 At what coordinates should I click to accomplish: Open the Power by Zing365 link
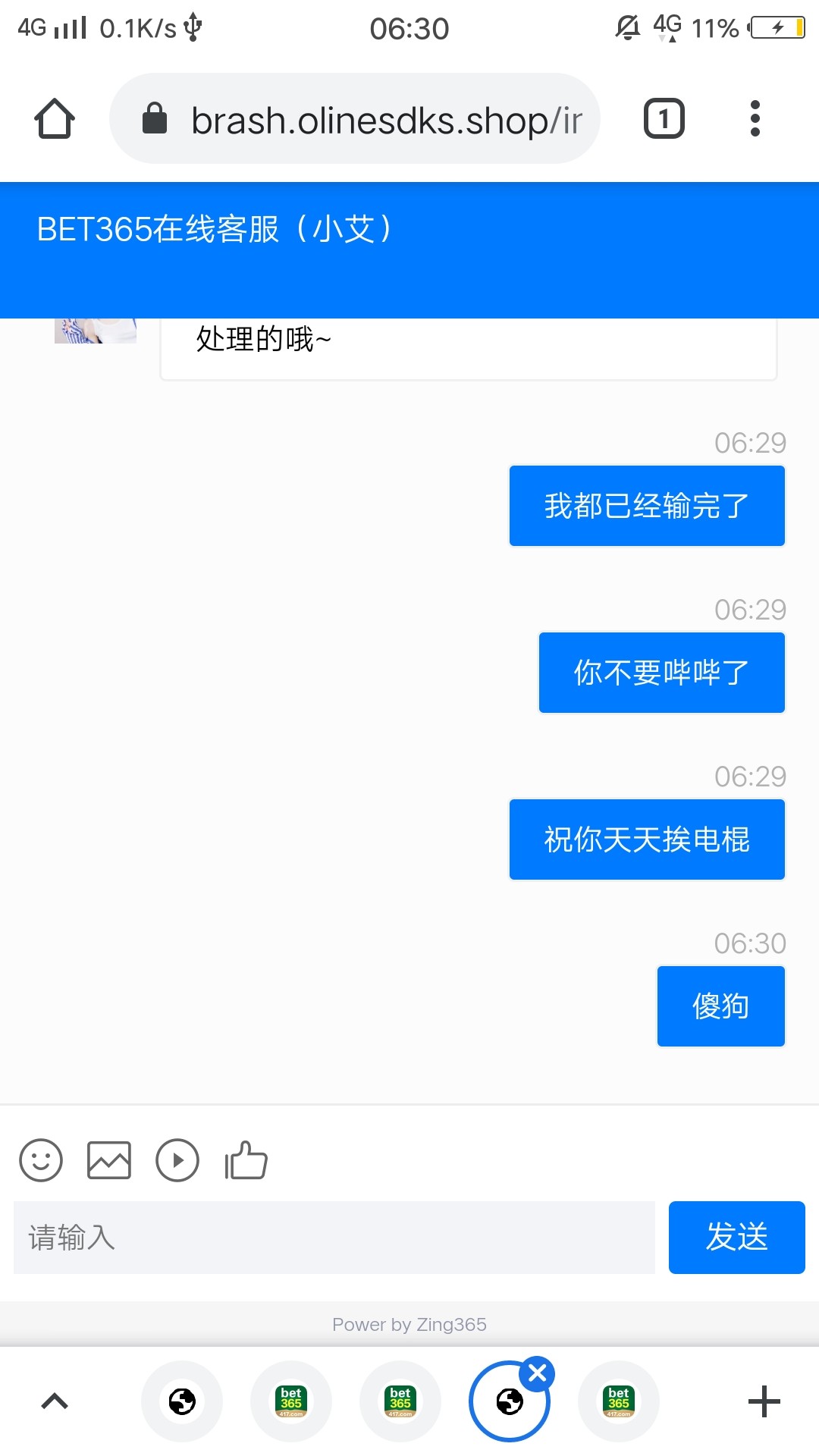tap(409, 1325)
